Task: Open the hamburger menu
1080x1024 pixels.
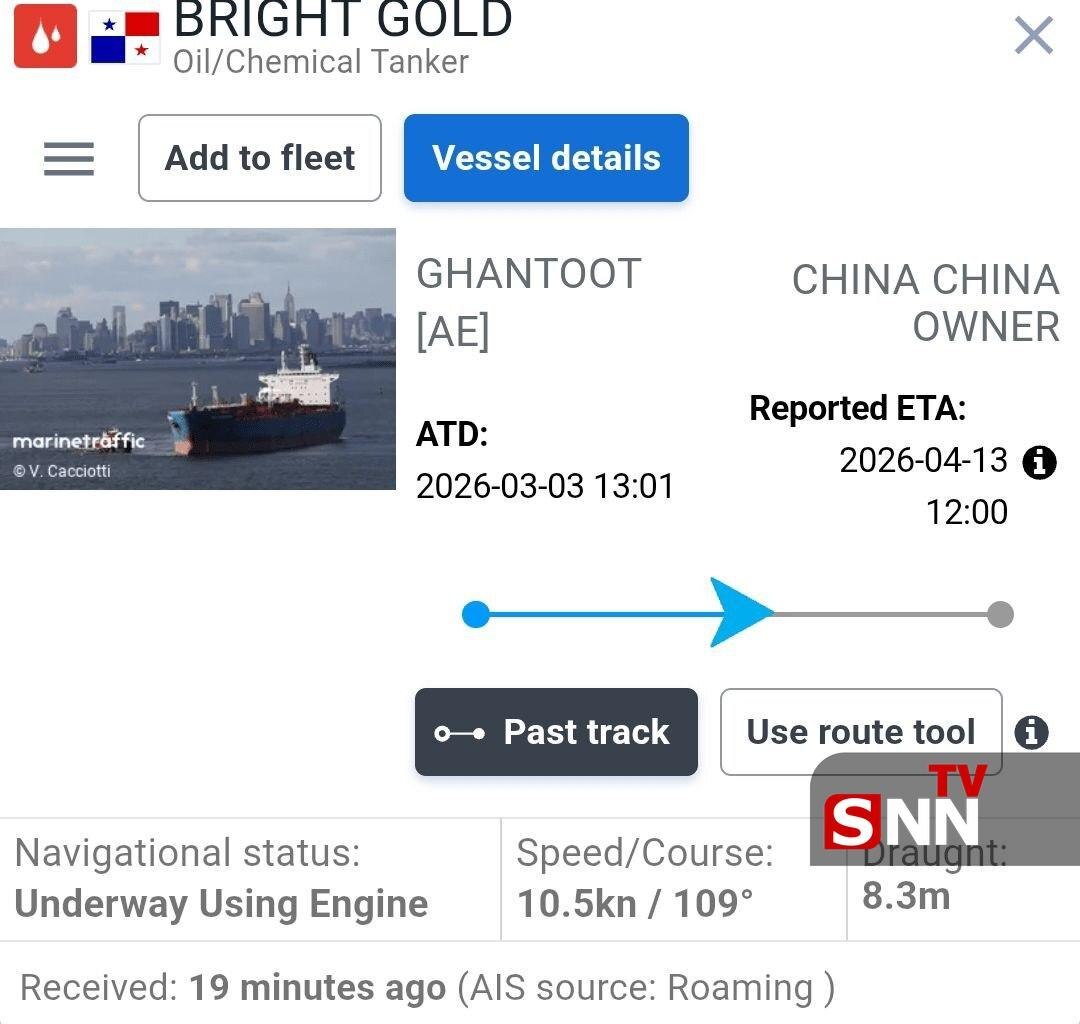Action: 69,158
